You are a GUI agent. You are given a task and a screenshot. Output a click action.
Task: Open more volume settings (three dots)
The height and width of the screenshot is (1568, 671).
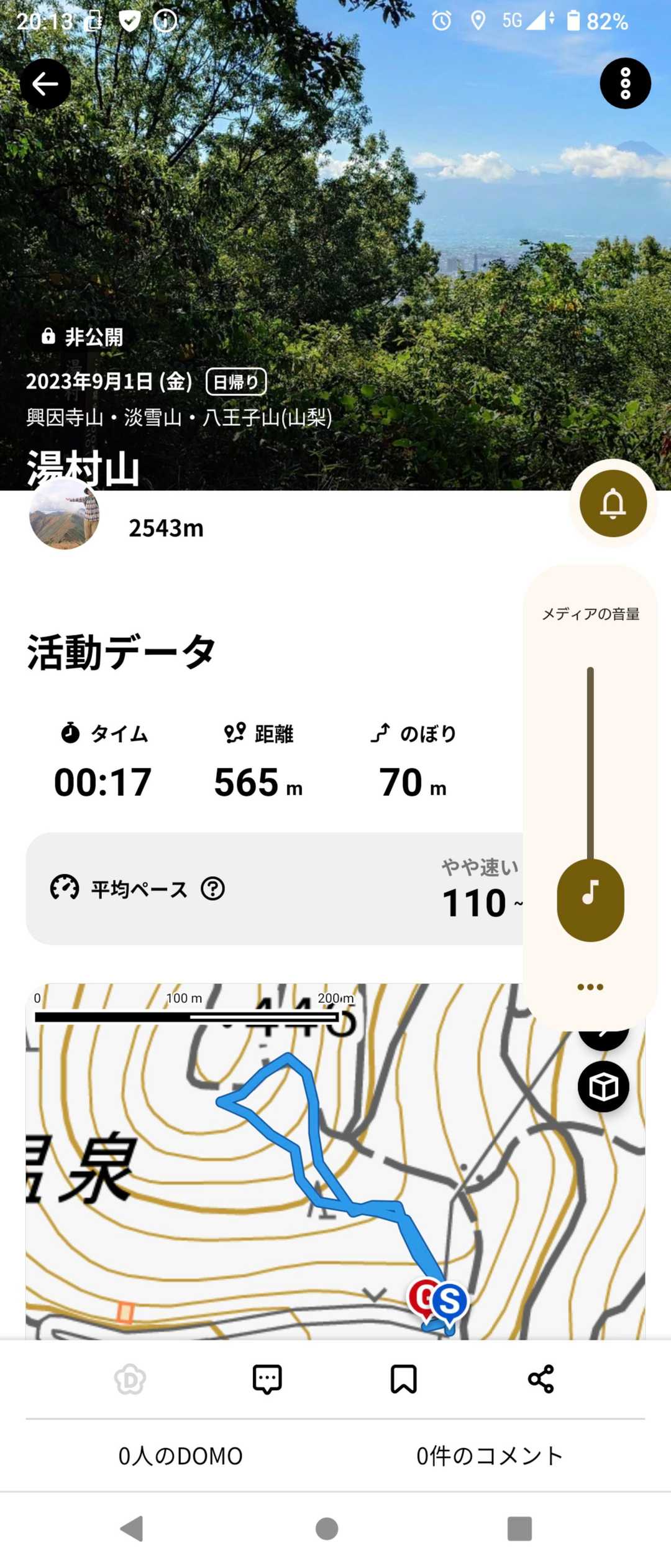click(x=590, y=987)
